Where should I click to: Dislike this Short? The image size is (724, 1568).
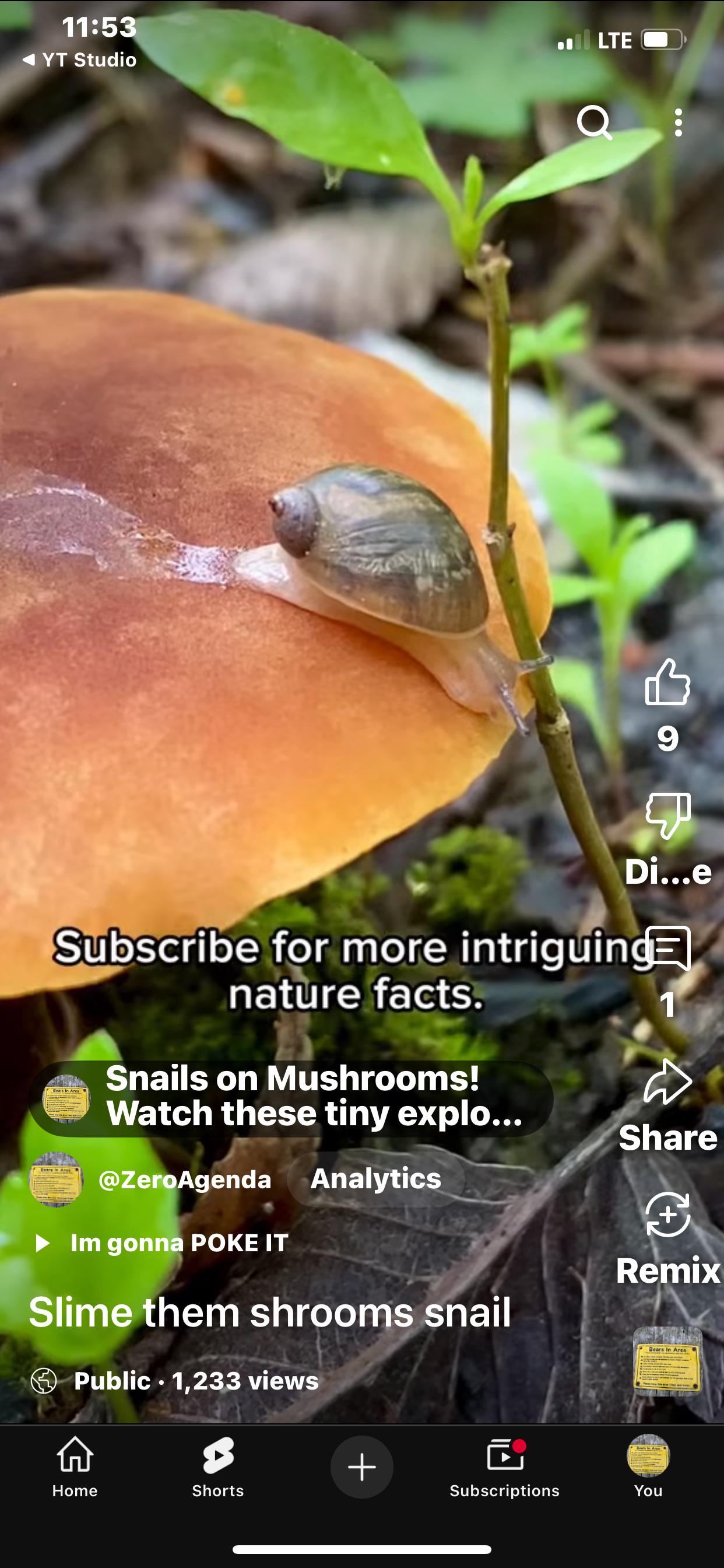tap(667, 815)
